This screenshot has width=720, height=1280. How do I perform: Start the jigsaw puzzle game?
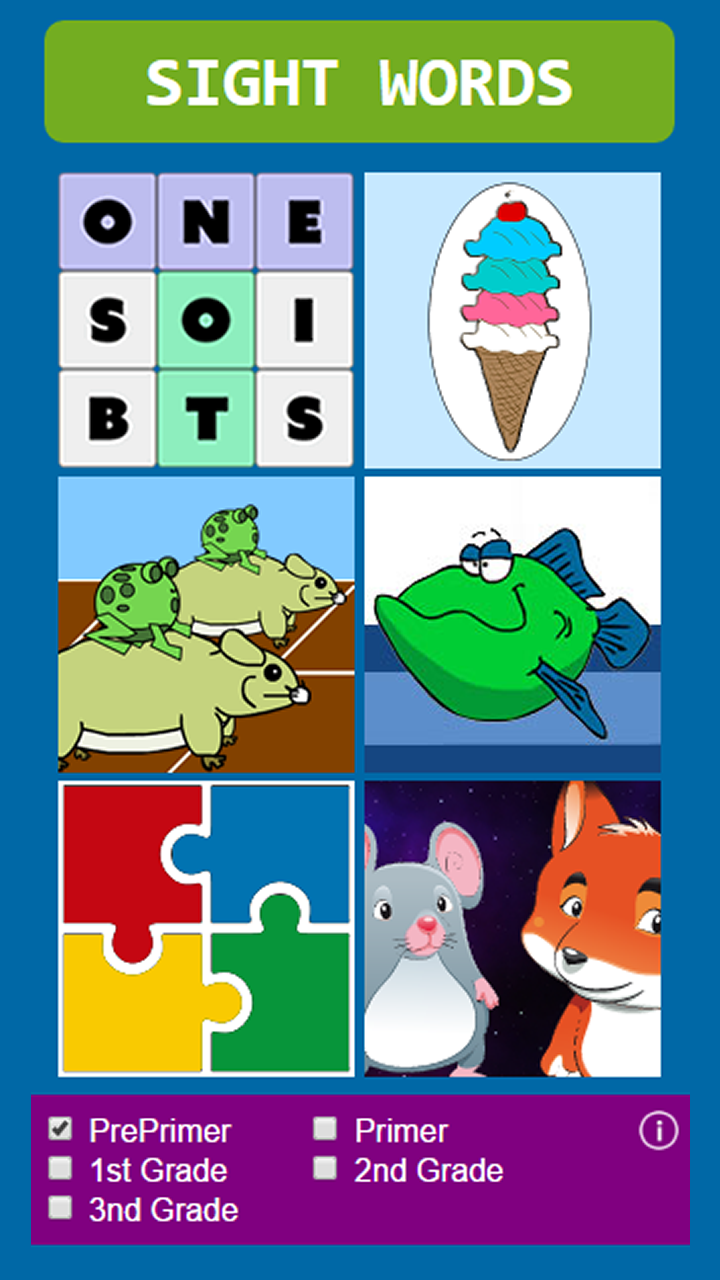(x=206, y=928)
